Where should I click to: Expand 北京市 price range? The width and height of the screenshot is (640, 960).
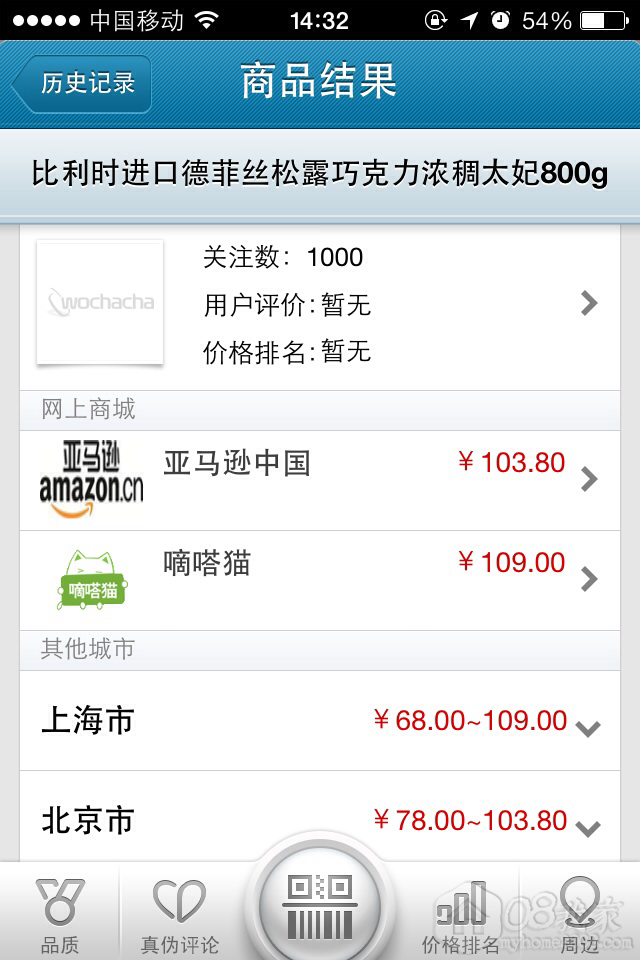[320, 821]
